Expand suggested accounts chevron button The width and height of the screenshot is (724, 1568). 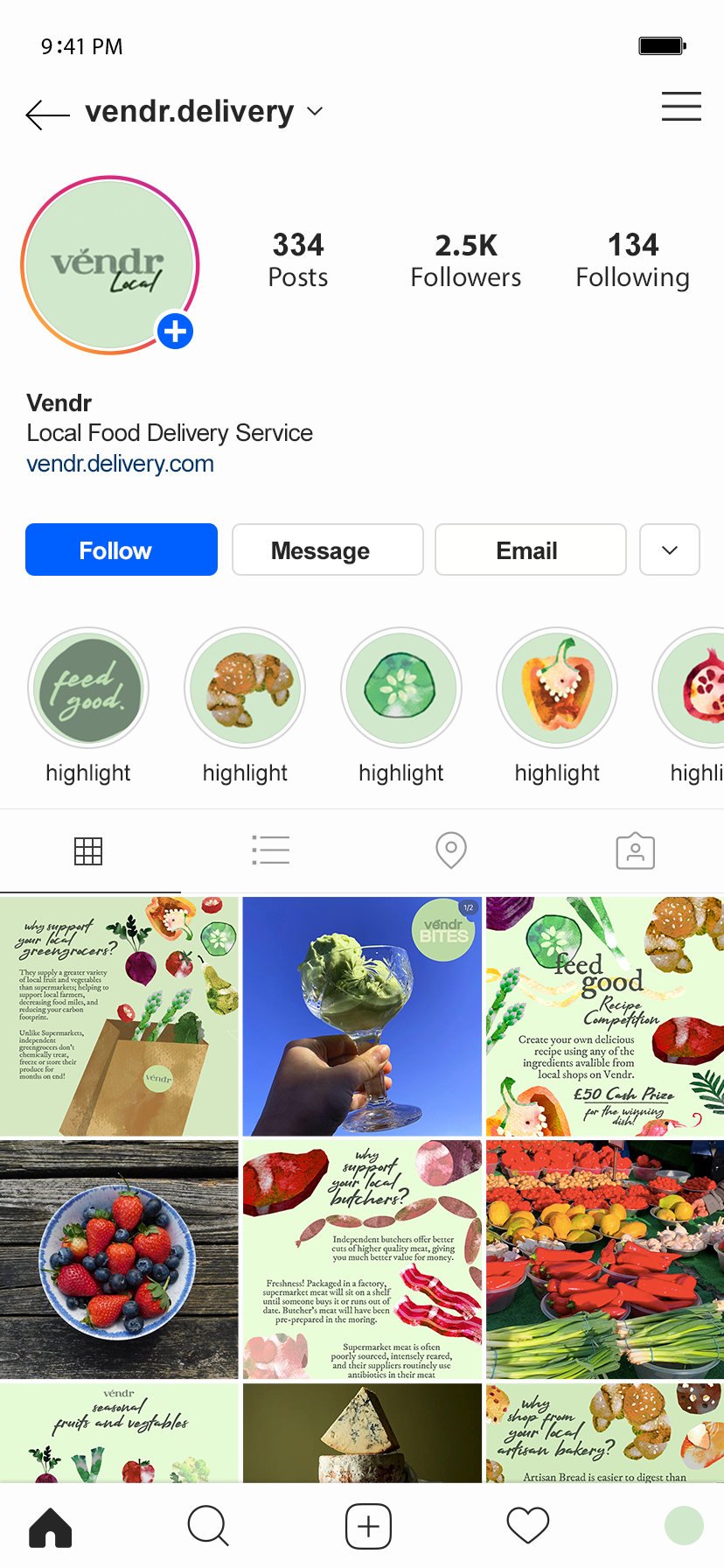pos(670,549)
